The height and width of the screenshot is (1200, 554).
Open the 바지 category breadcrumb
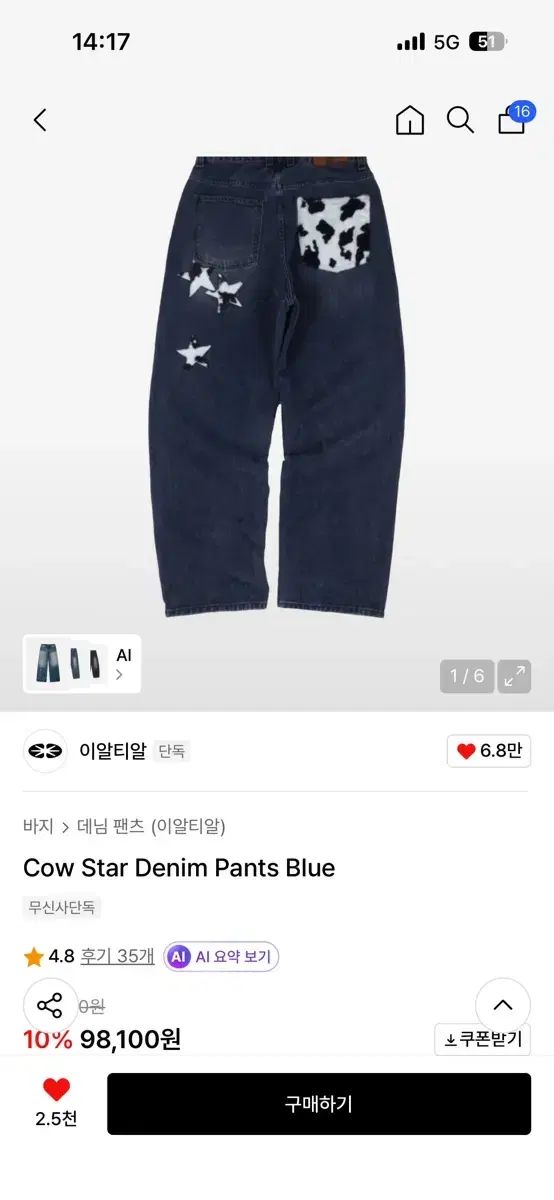click(x=38, y=826)
